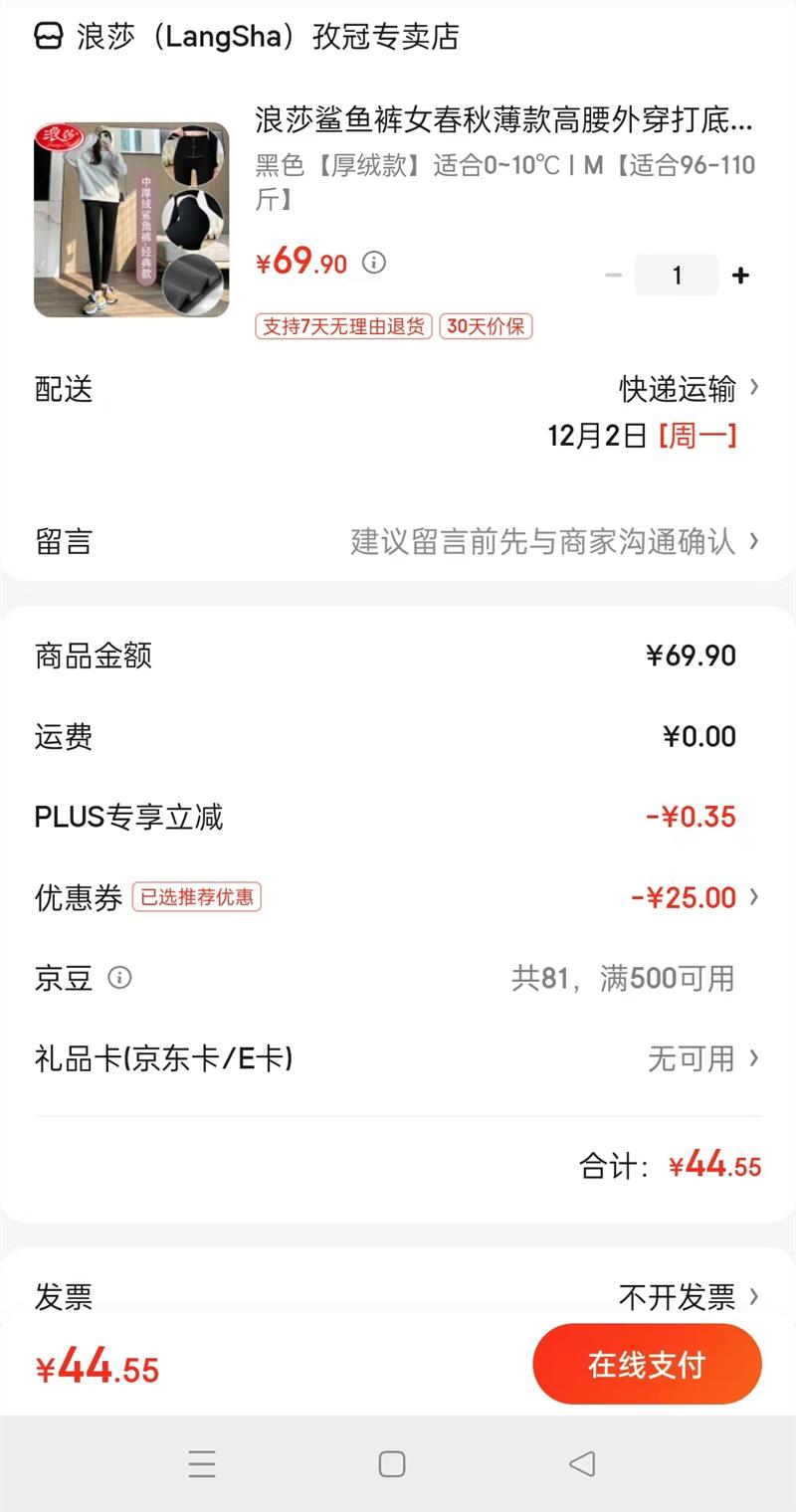The image size is (796, 1512).
Task: Click the 在线支付 payment button
Action: pyautogui.click(x=647, y=1364)
